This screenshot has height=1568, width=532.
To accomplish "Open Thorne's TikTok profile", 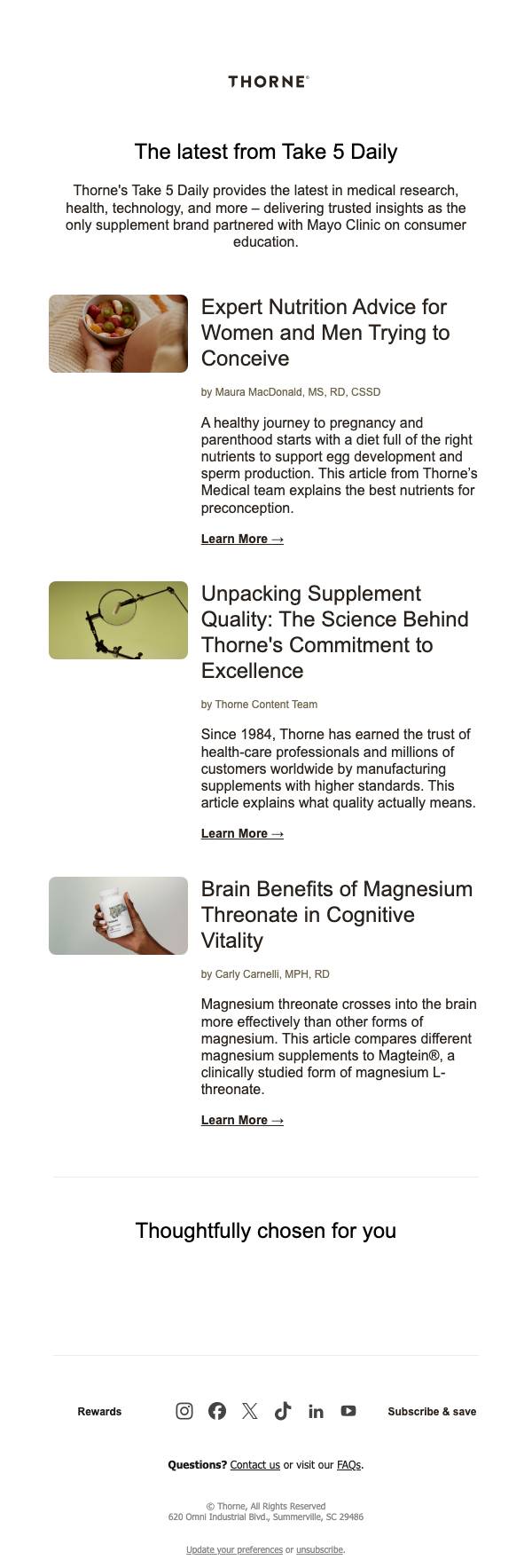I will coord(283,1411).
